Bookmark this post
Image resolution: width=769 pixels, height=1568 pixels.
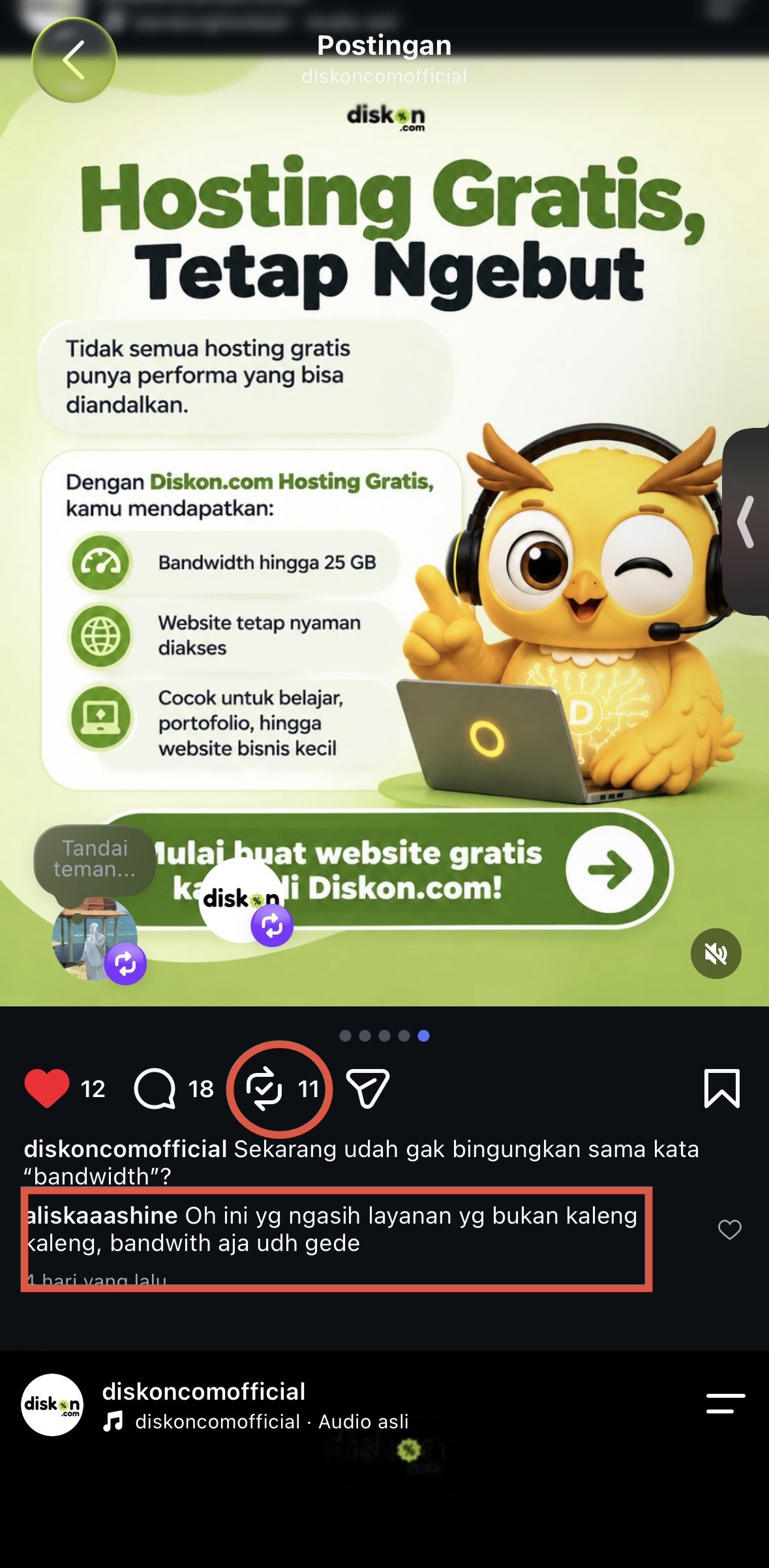(722, 1088)
